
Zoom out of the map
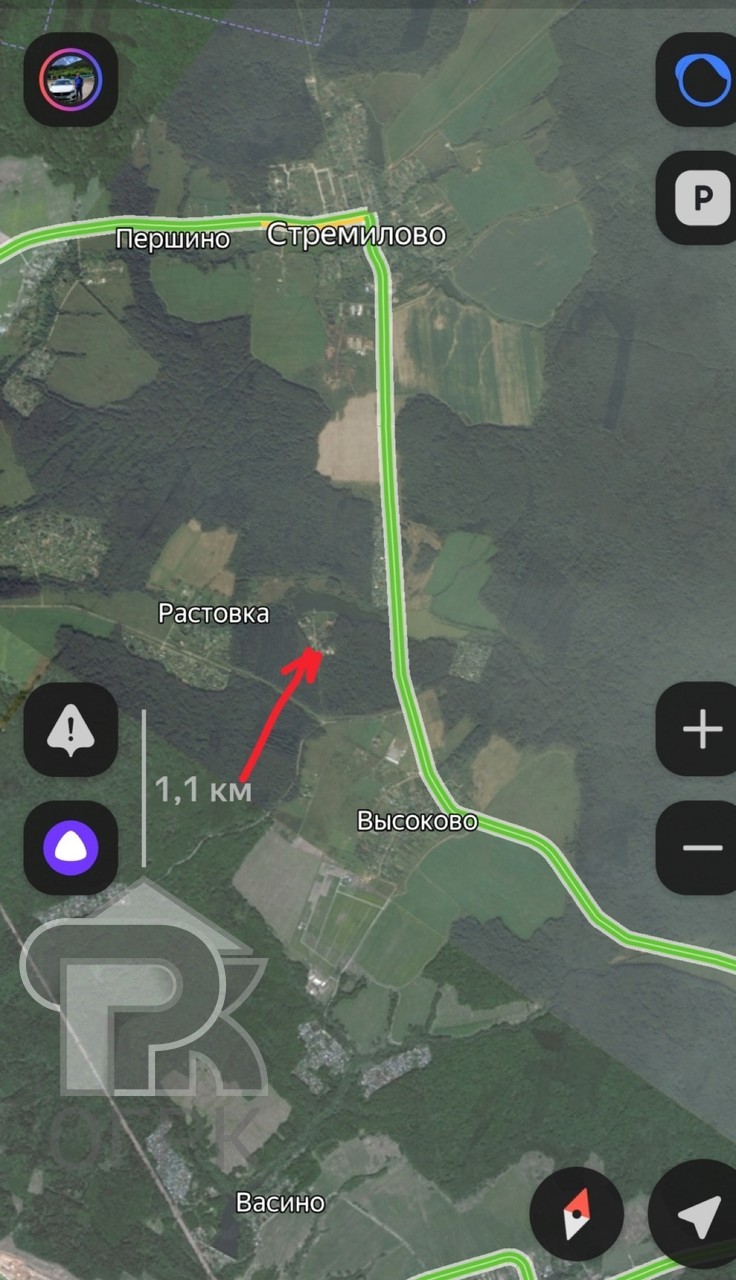click(x=701, y=848)
